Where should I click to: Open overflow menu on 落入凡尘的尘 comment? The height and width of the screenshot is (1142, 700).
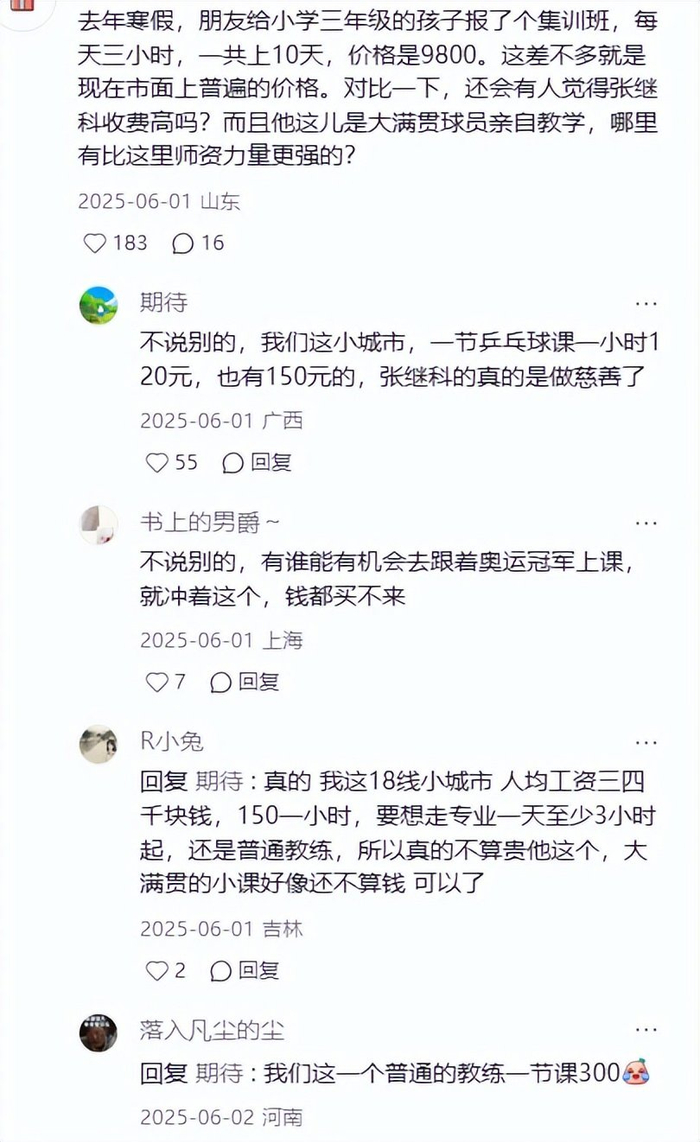tap(646, 1031)
